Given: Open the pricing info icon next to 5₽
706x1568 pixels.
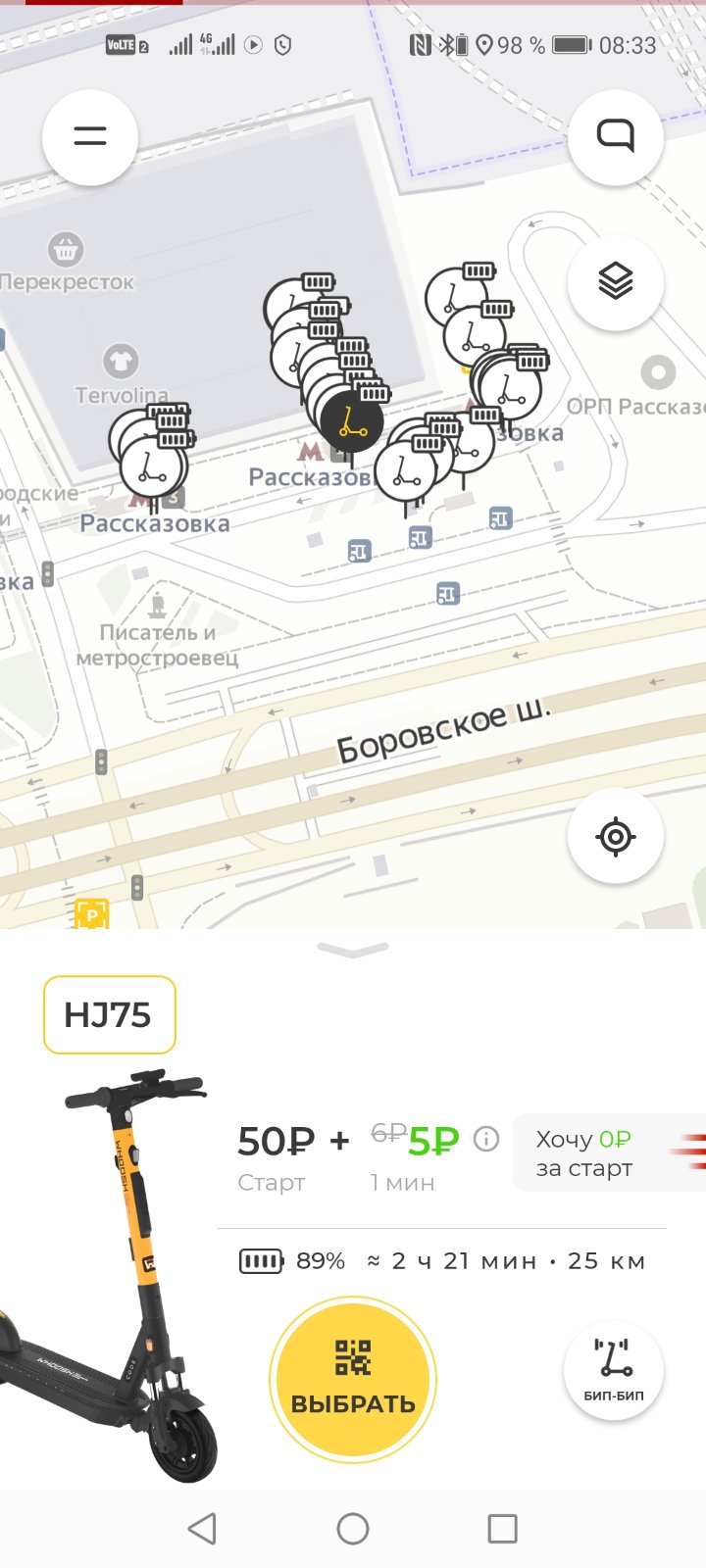Looking at the screenshot, I should (486, 1139).
